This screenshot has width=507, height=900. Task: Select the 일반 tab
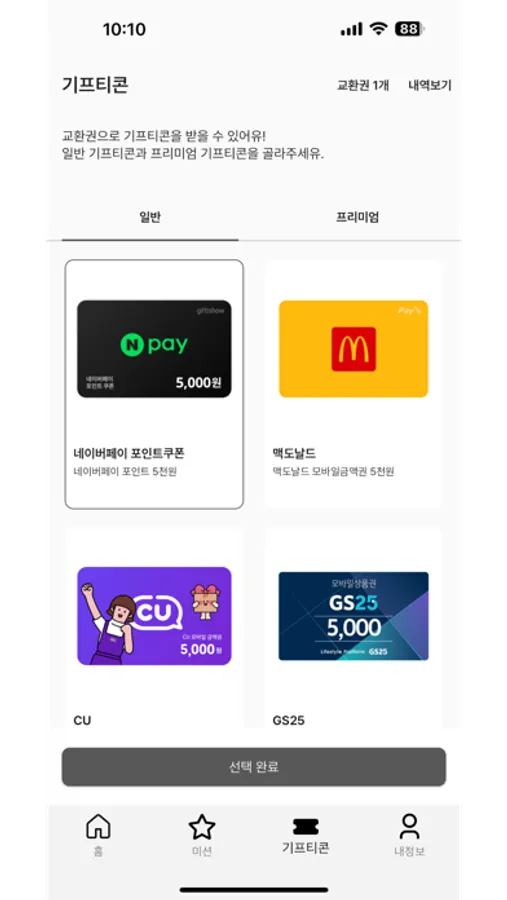150,218
